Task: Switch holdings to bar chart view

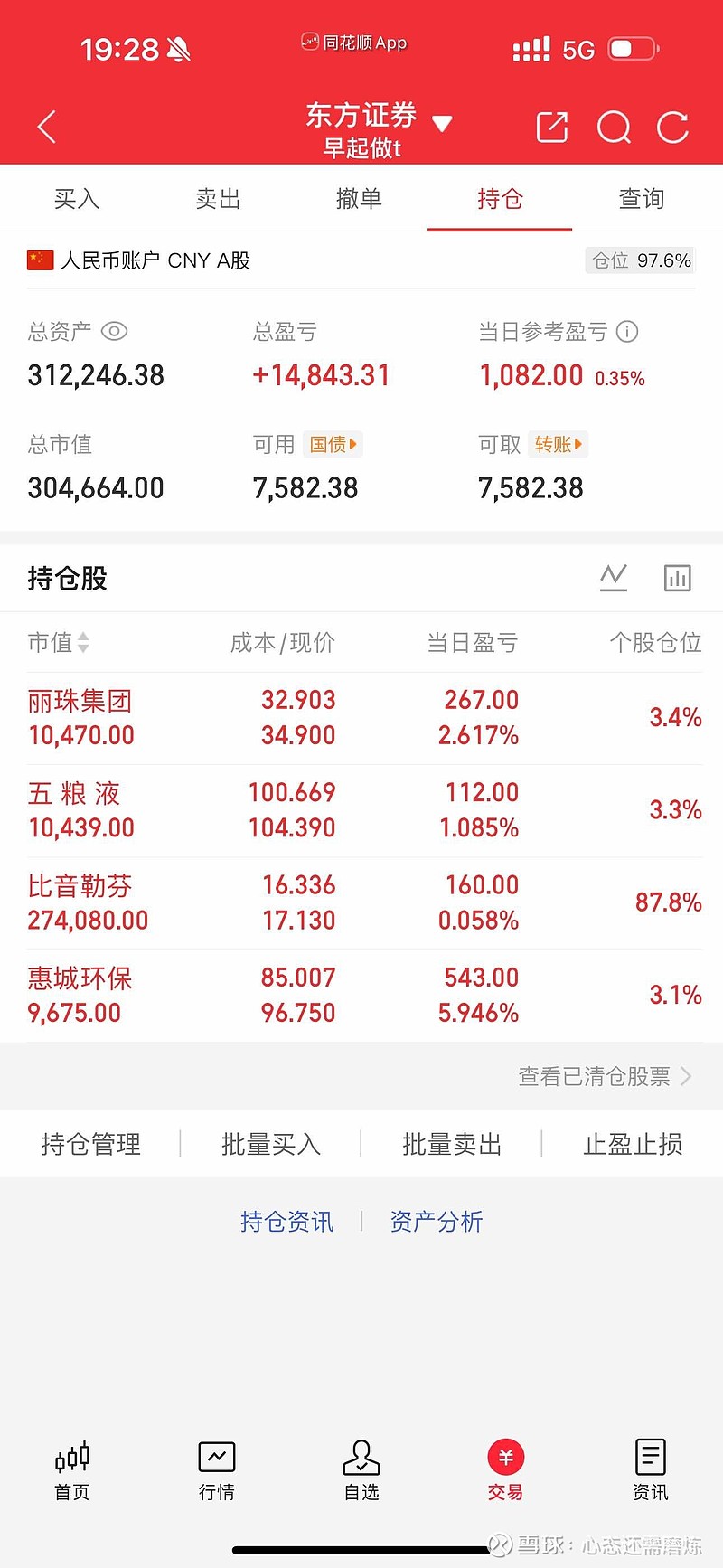Action: click(678, 578)
